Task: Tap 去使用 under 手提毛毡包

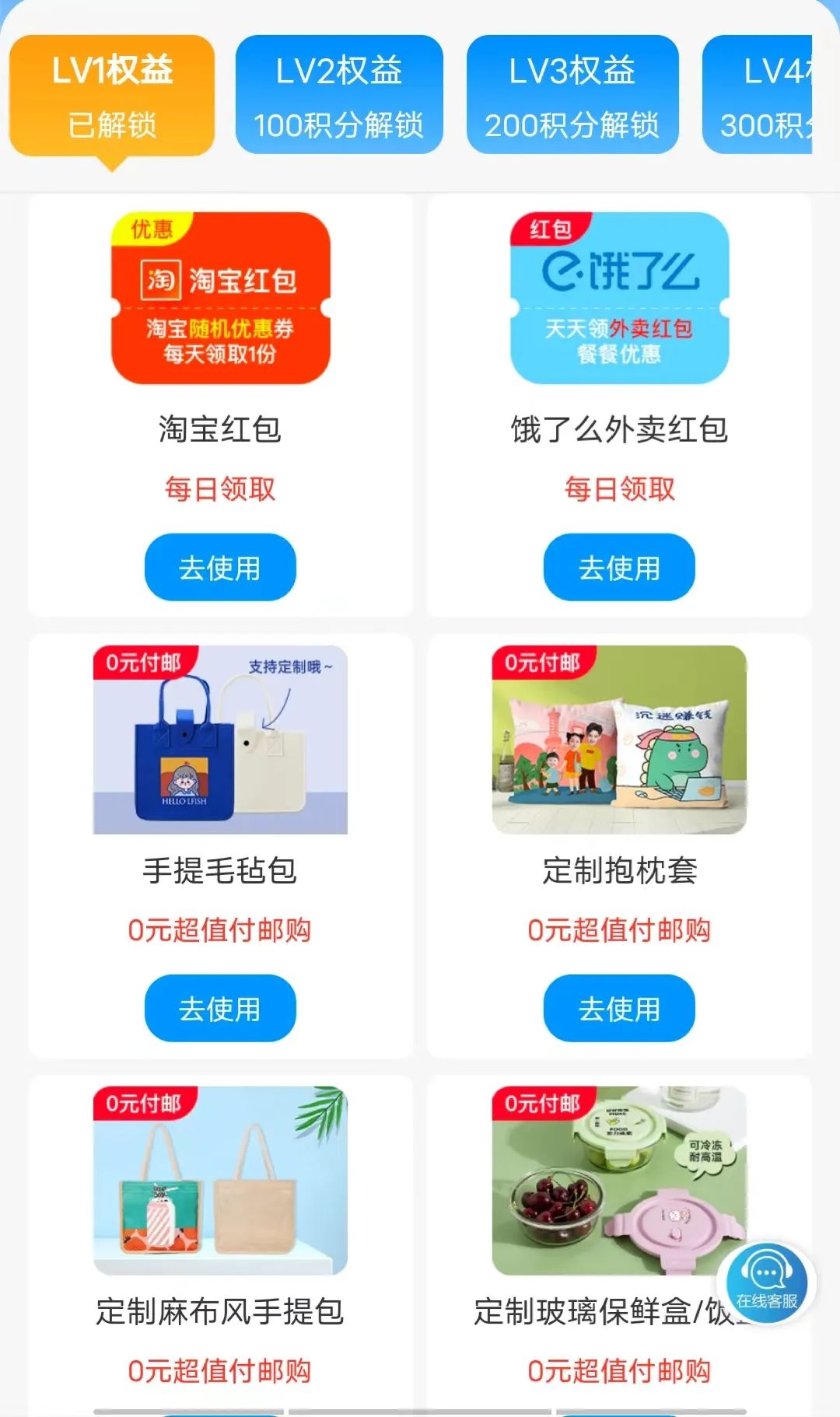Action: [220, 1008]
